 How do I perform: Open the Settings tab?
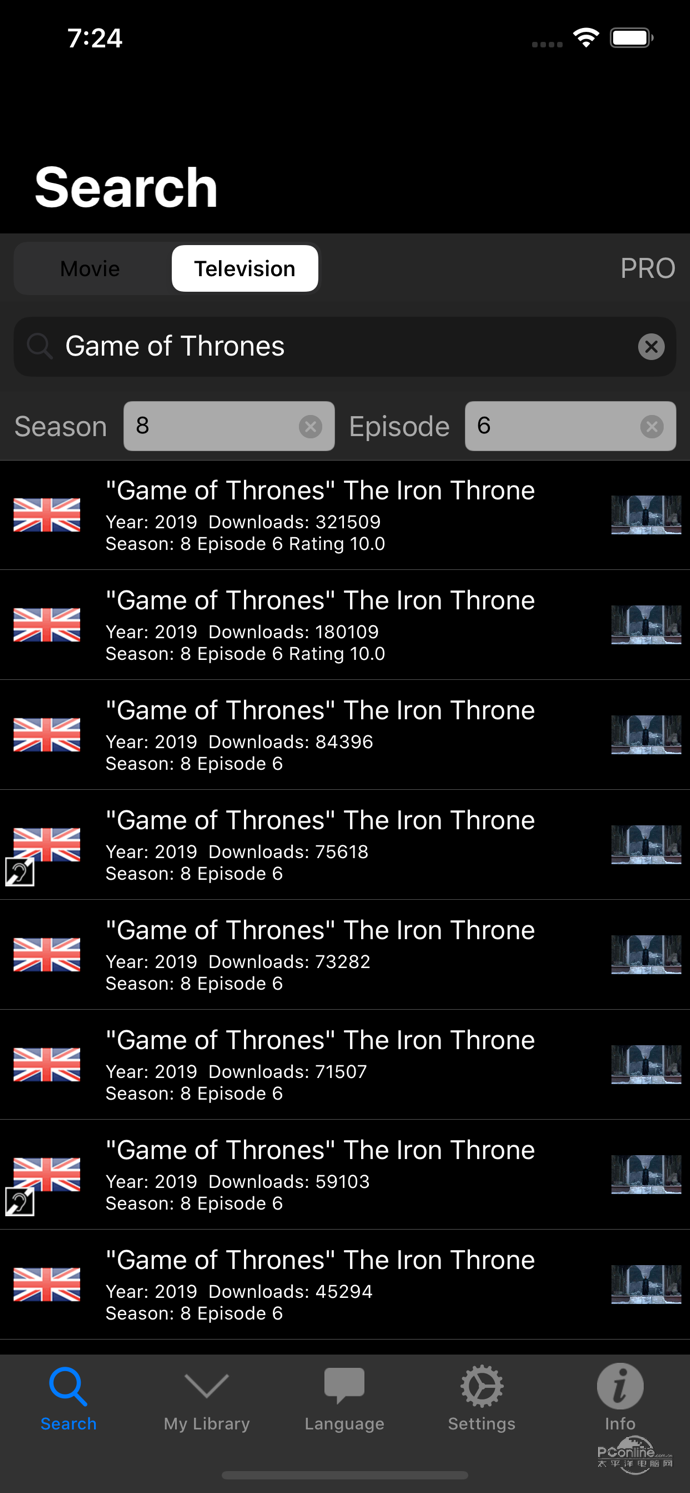[481, 1400]
